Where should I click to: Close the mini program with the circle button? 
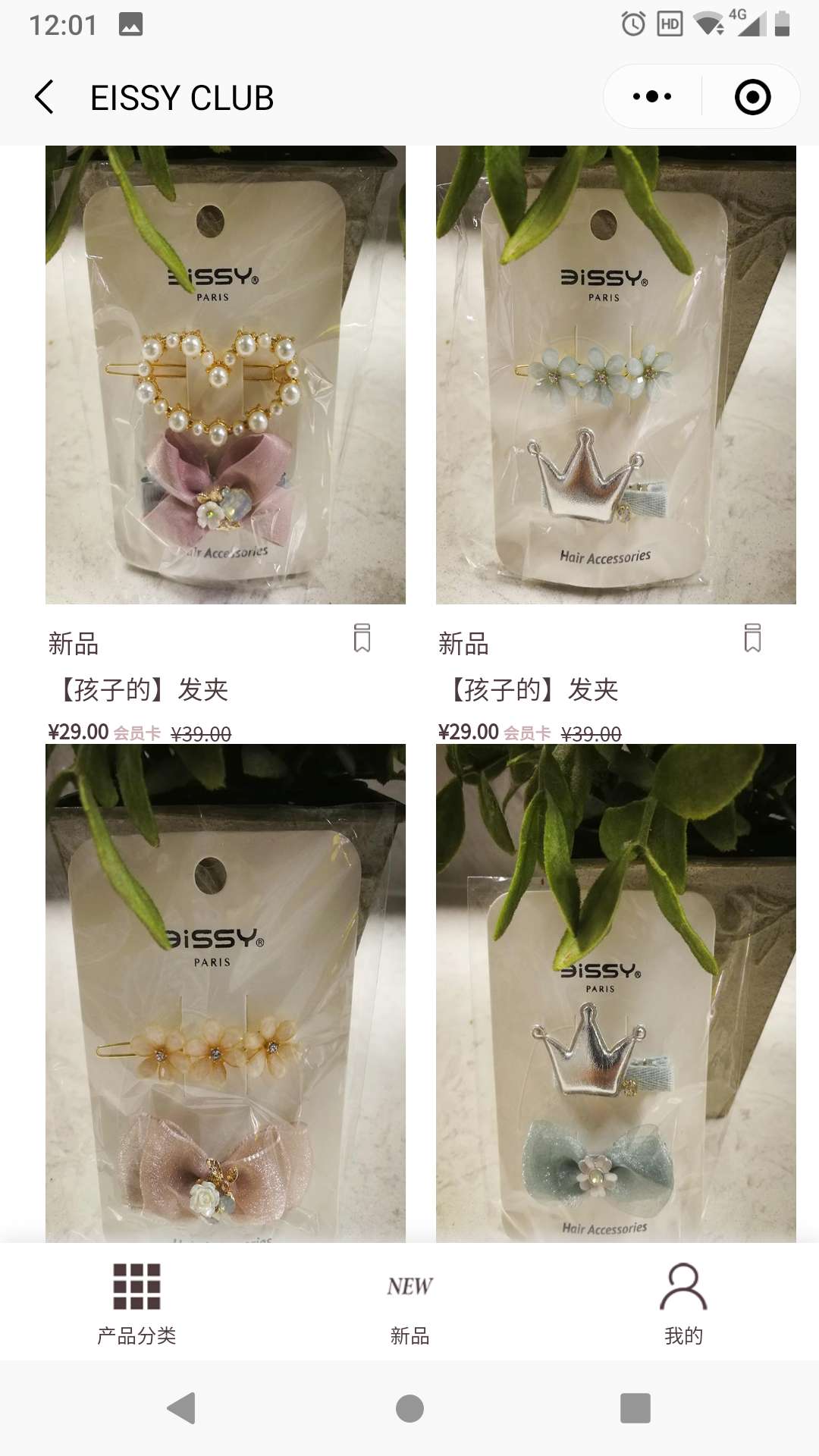tap(752, 97)
